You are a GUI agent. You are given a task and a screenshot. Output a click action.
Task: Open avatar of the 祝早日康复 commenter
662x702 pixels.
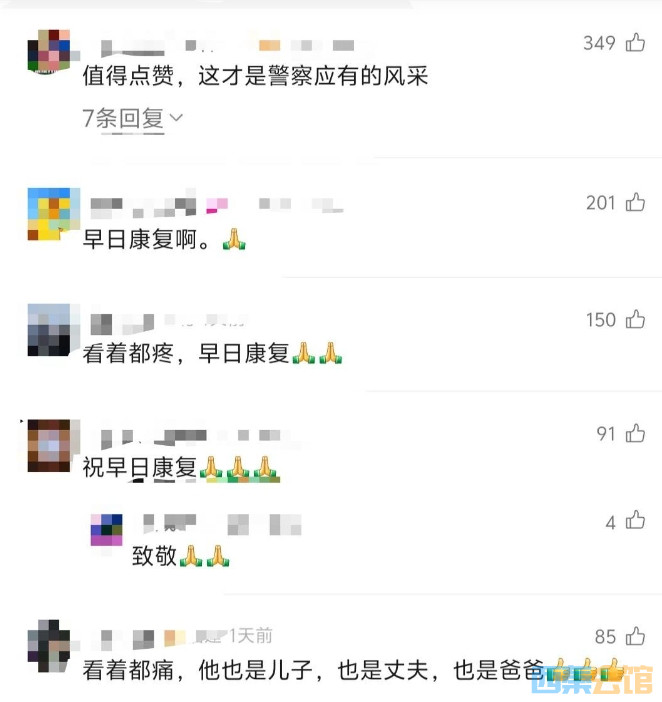click(x=47, y=444)
